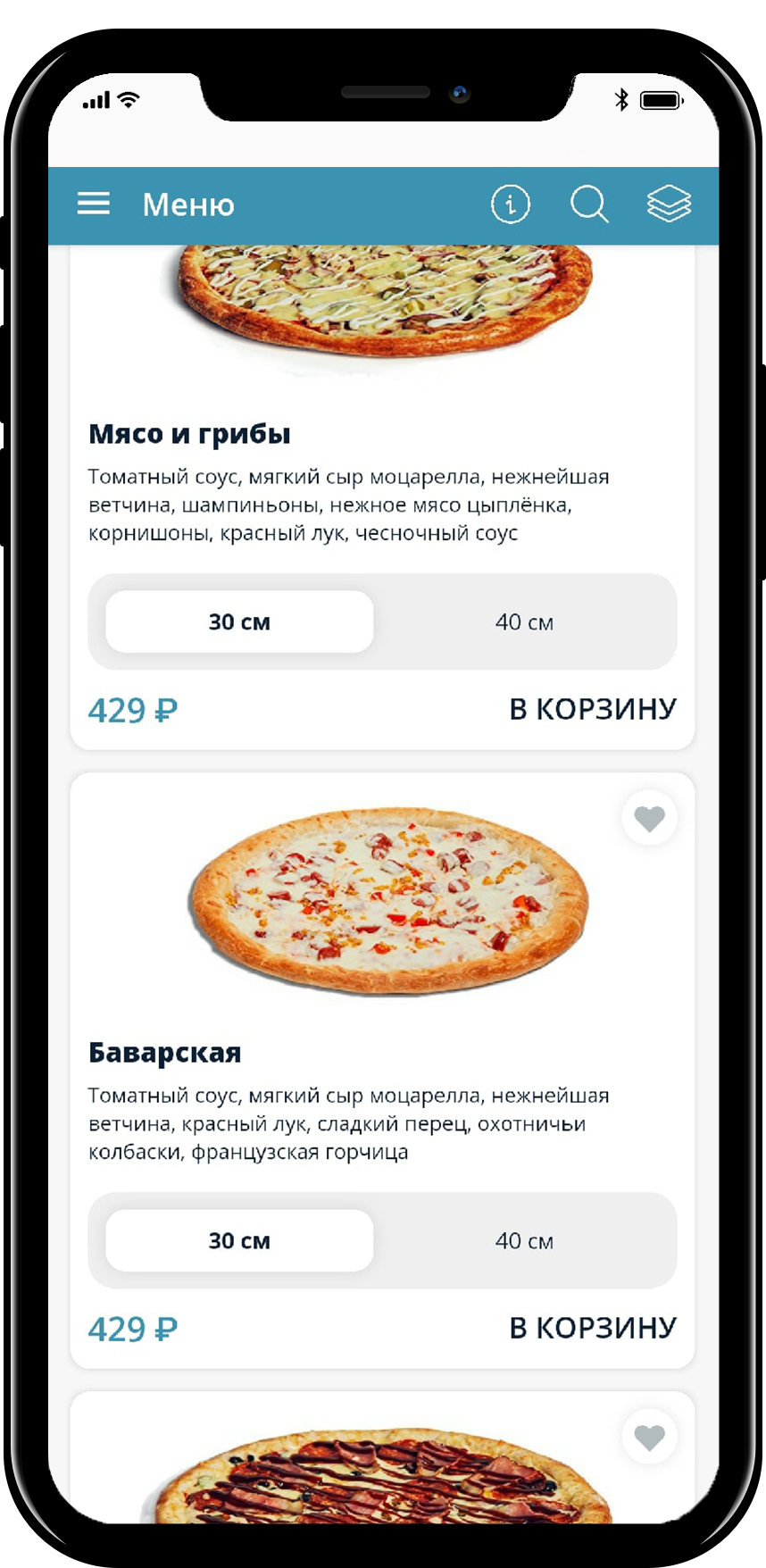The width and height of the screenshot is (766, 1568).
Task: Add Баварская to the cart
Action: click(593, 1328)
